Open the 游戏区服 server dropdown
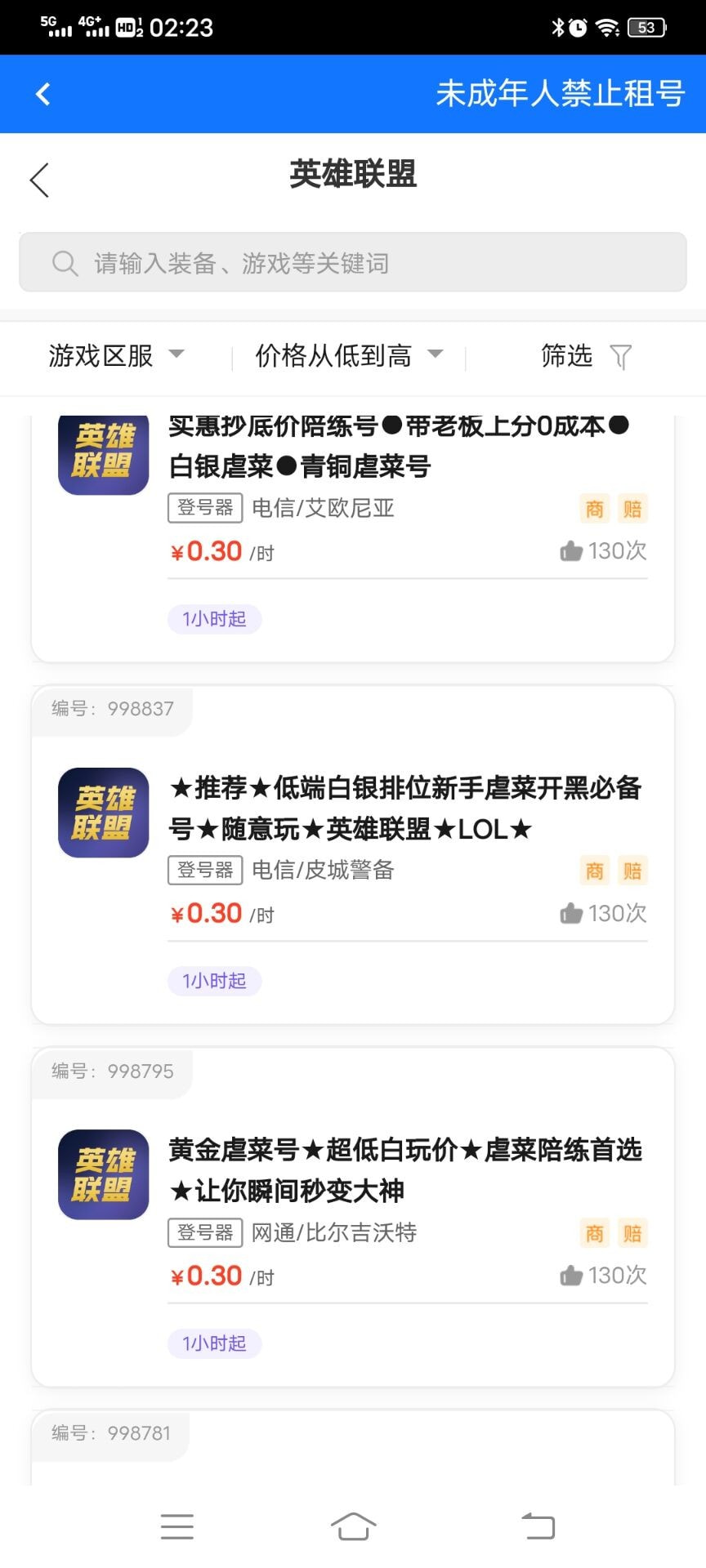706x1568 pixels. point(117,357)
